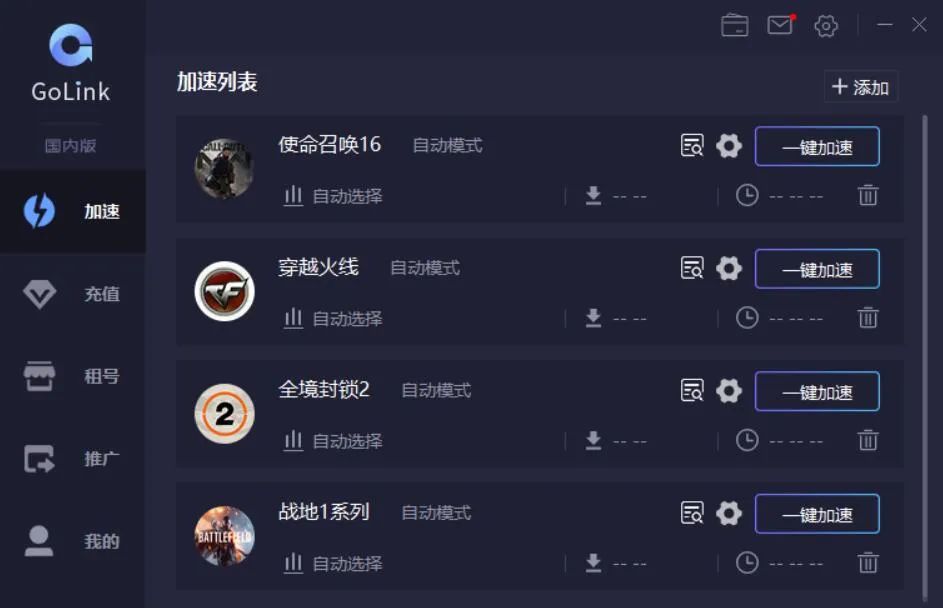Remove 战地1系列 with the trash icon
943x608 pixels.
tap(868, 563)
